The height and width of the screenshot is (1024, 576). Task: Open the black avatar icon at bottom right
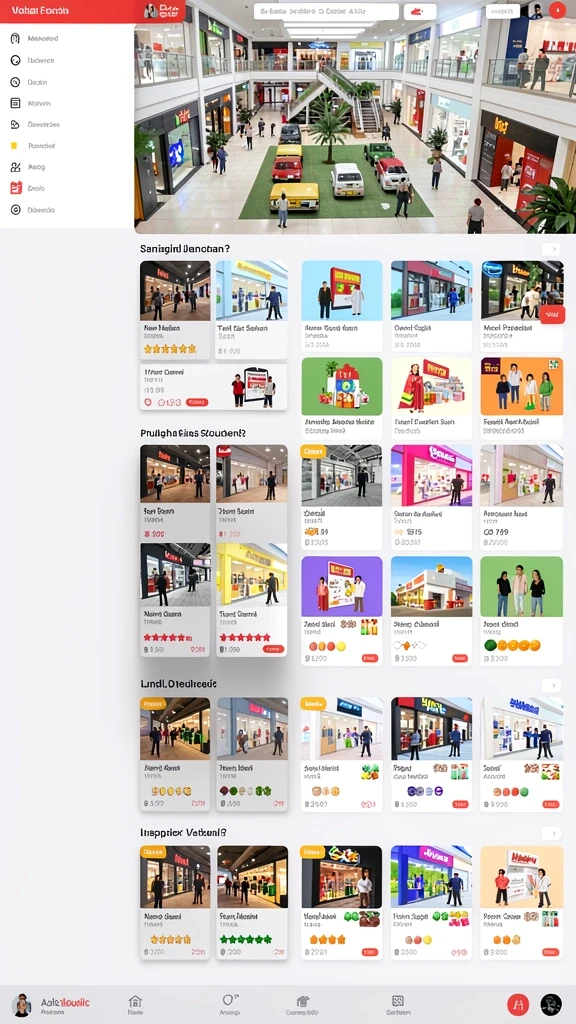coord(551,1004)
